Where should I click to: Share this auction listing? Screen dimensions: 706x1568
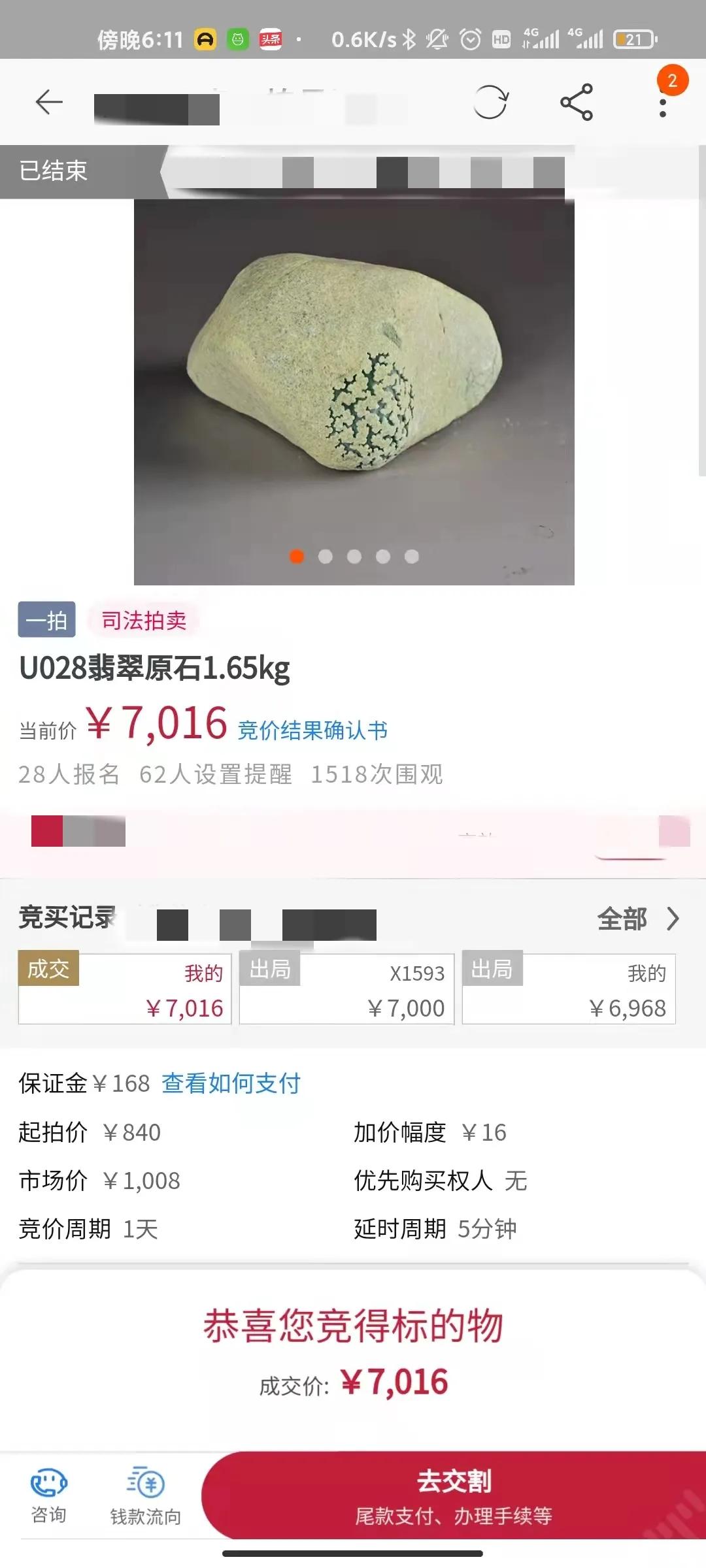click(575, 102)
